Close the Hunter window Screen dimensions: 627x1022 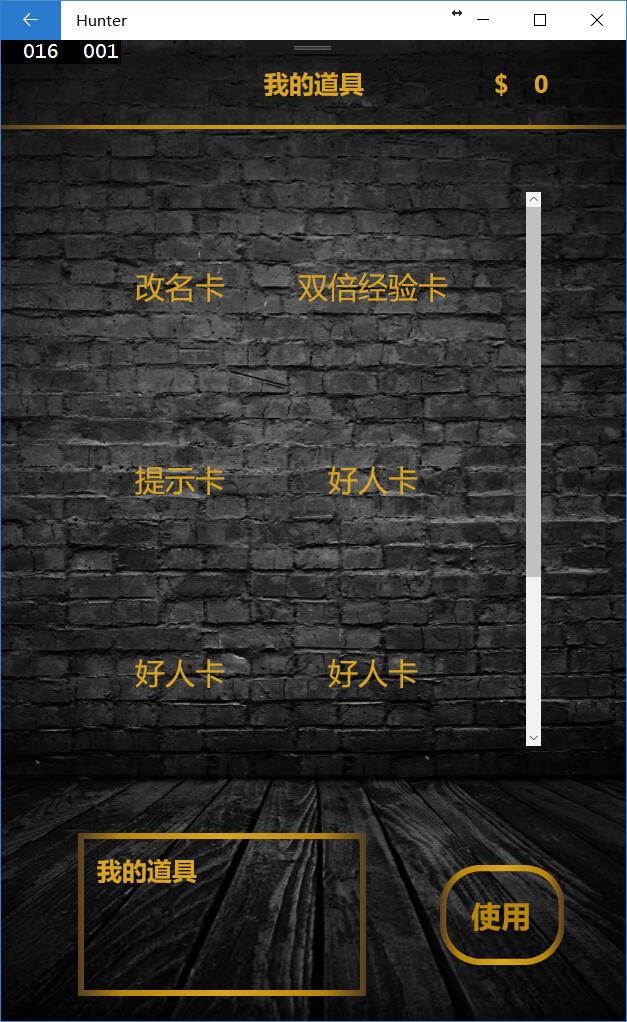[596, 20]
